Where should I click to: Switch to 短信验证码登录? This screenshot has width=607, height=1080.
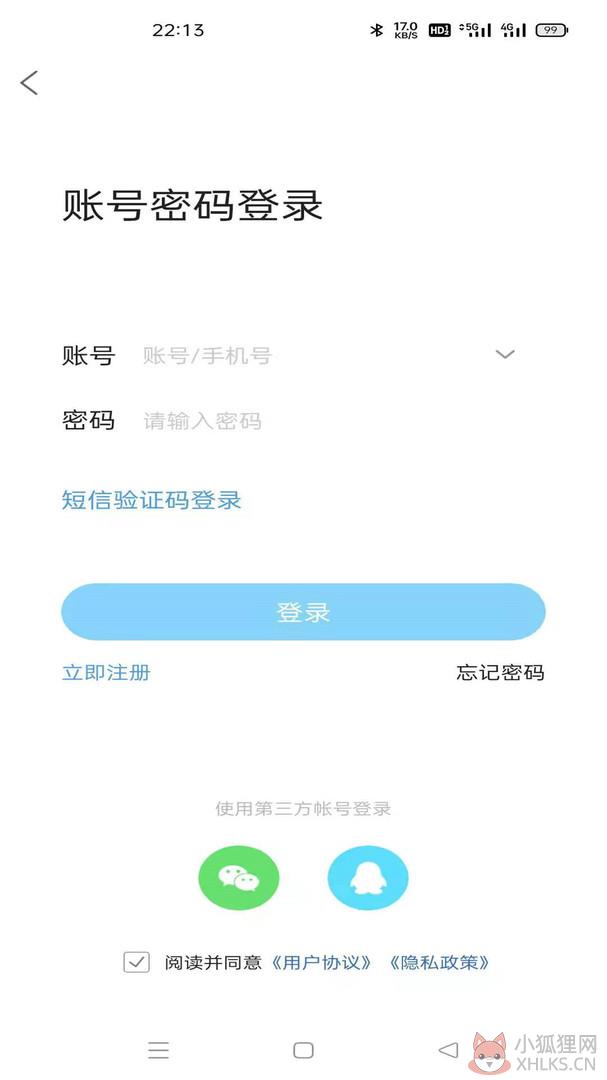(152, 500)
